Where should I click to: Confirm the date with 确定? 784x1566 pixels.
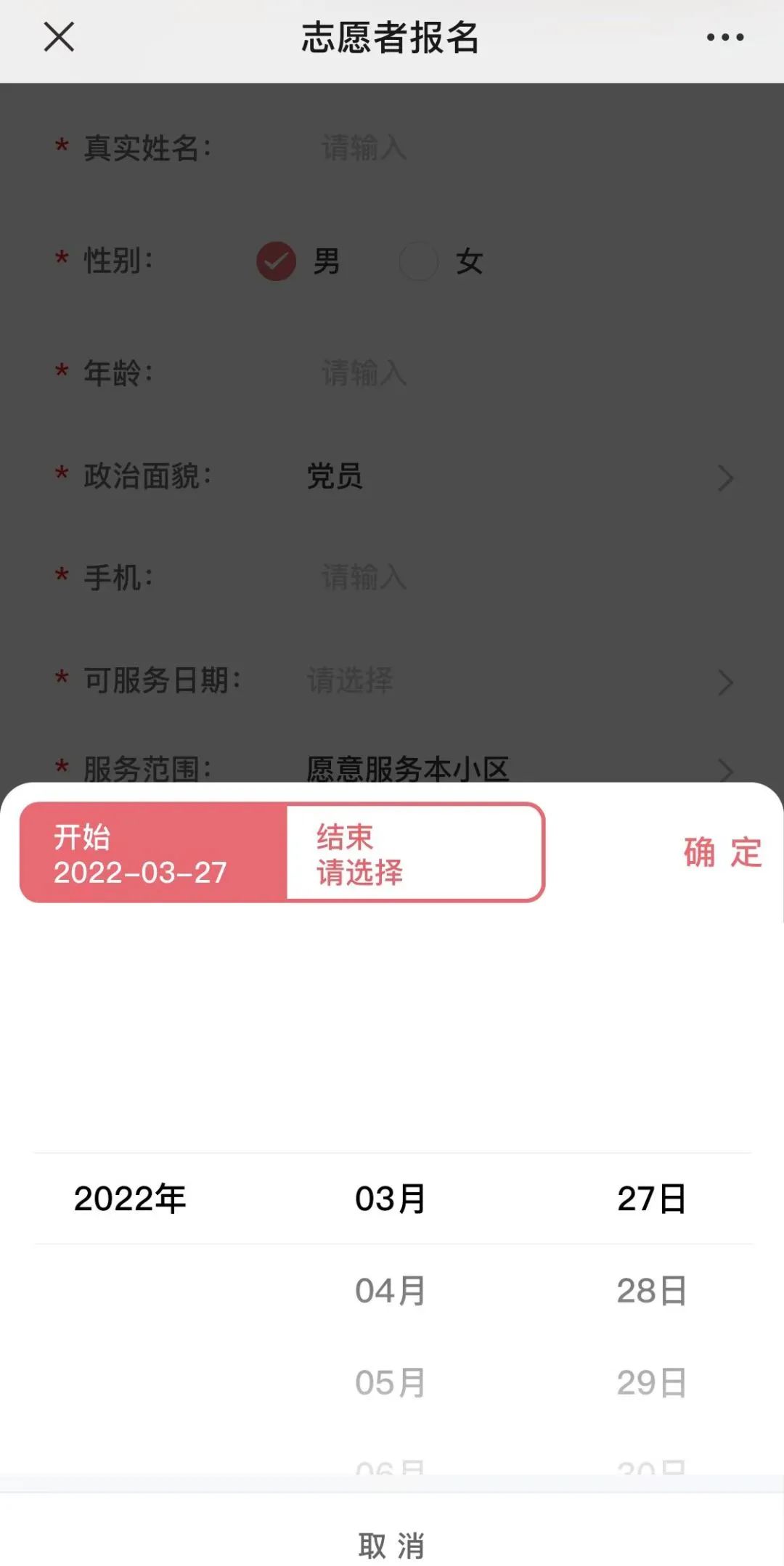722,852
